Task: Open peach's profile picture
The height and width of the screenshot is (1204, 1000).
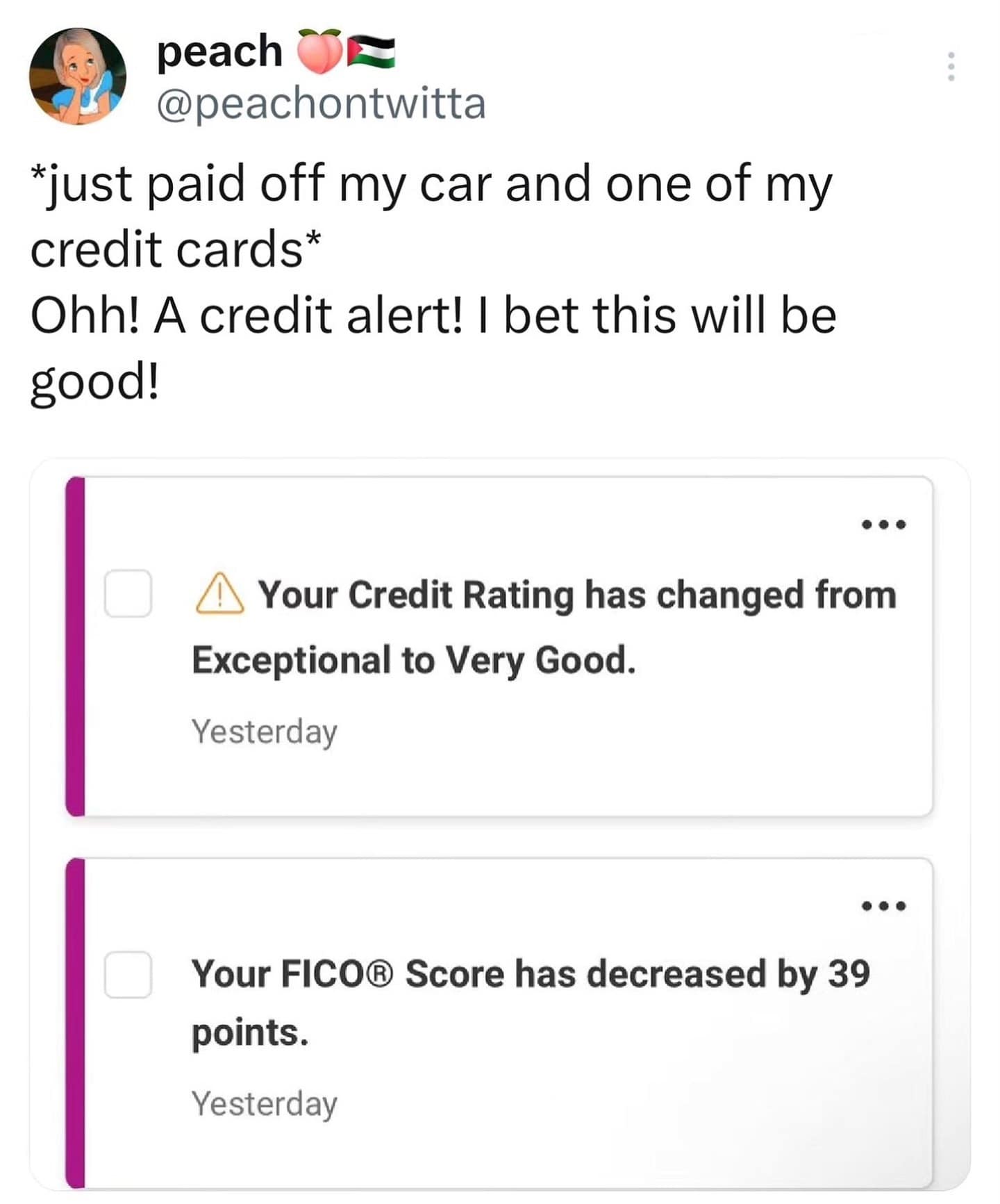Action: click(77, 76)
